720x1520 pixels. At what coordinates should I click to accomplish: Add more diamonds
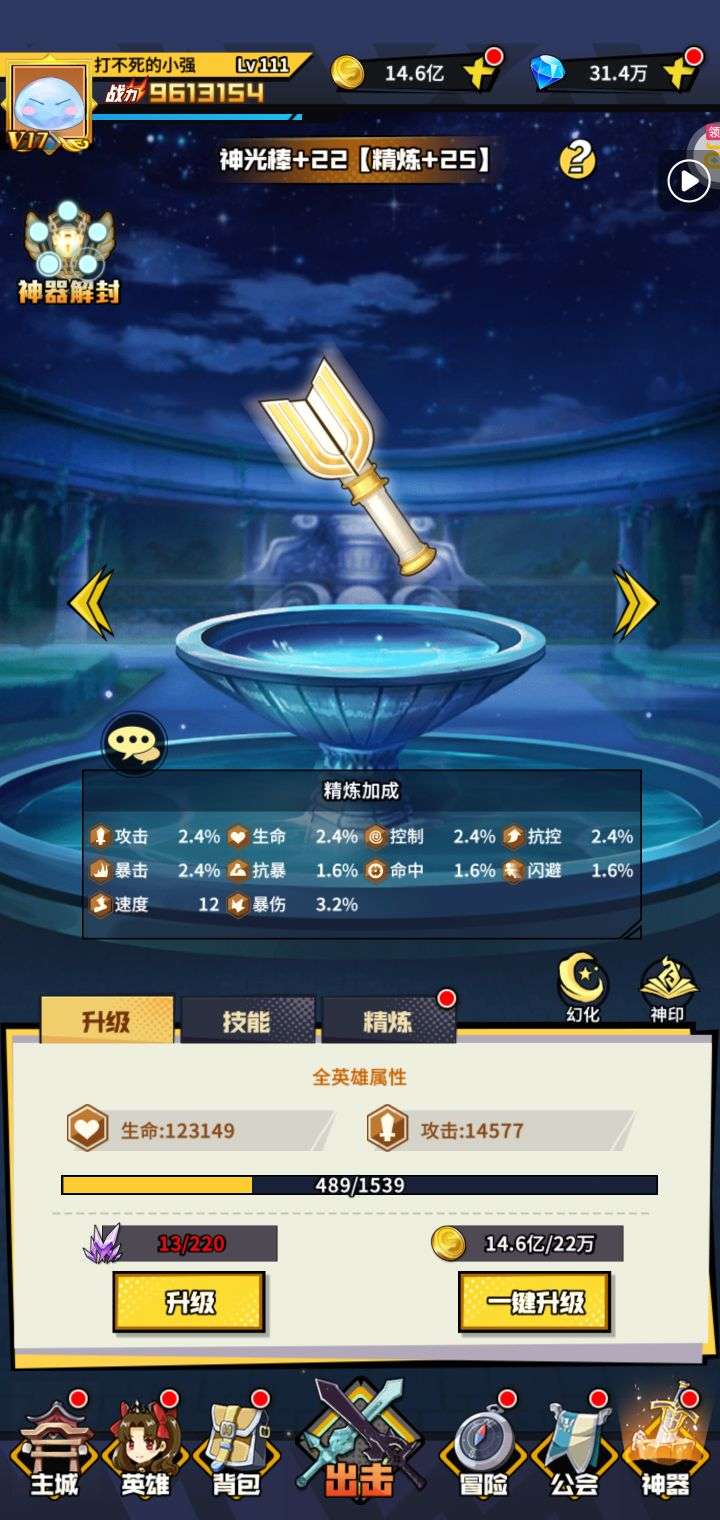click(x=679, y=73)
